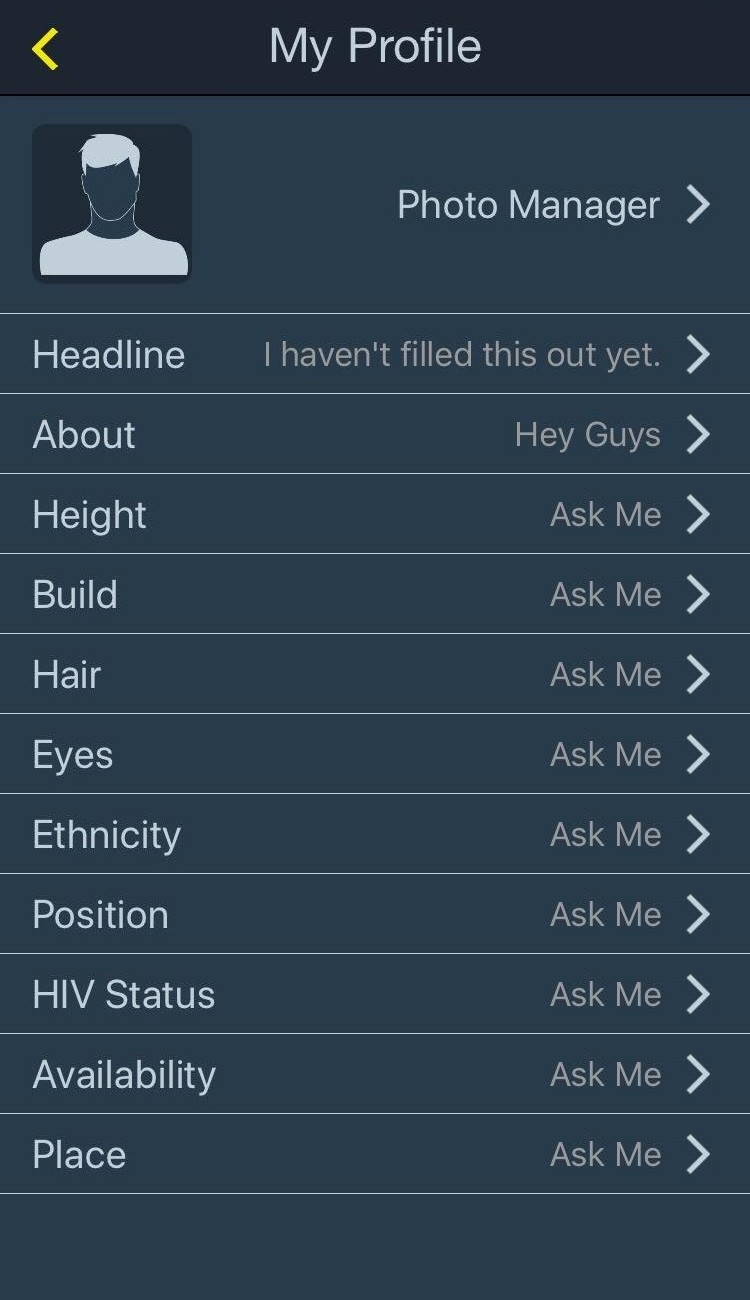
Task: Pick your Ethnicity
Action: point(375,834)
